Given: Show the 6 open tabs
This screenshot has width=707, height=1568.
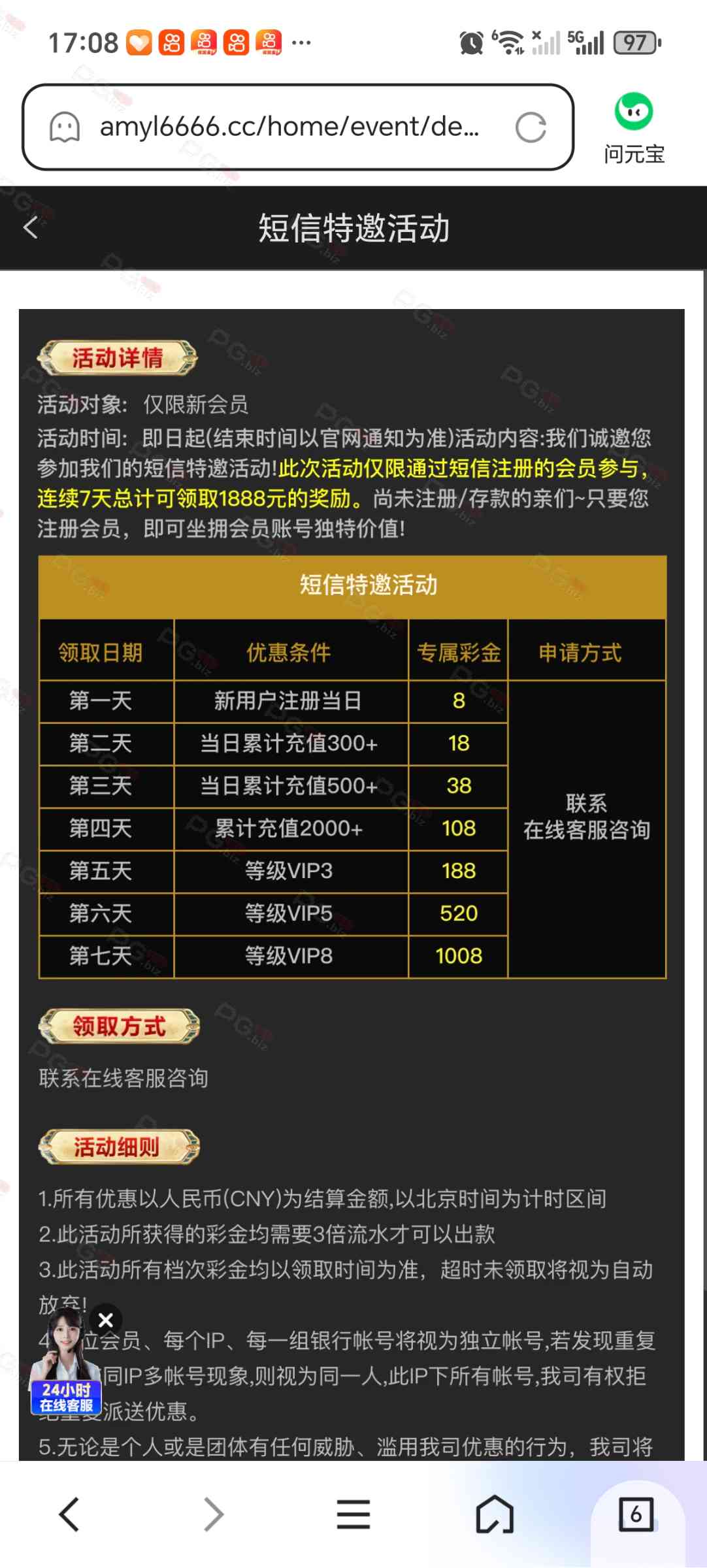Looking at the screenshot, I should coord(636,1514).
